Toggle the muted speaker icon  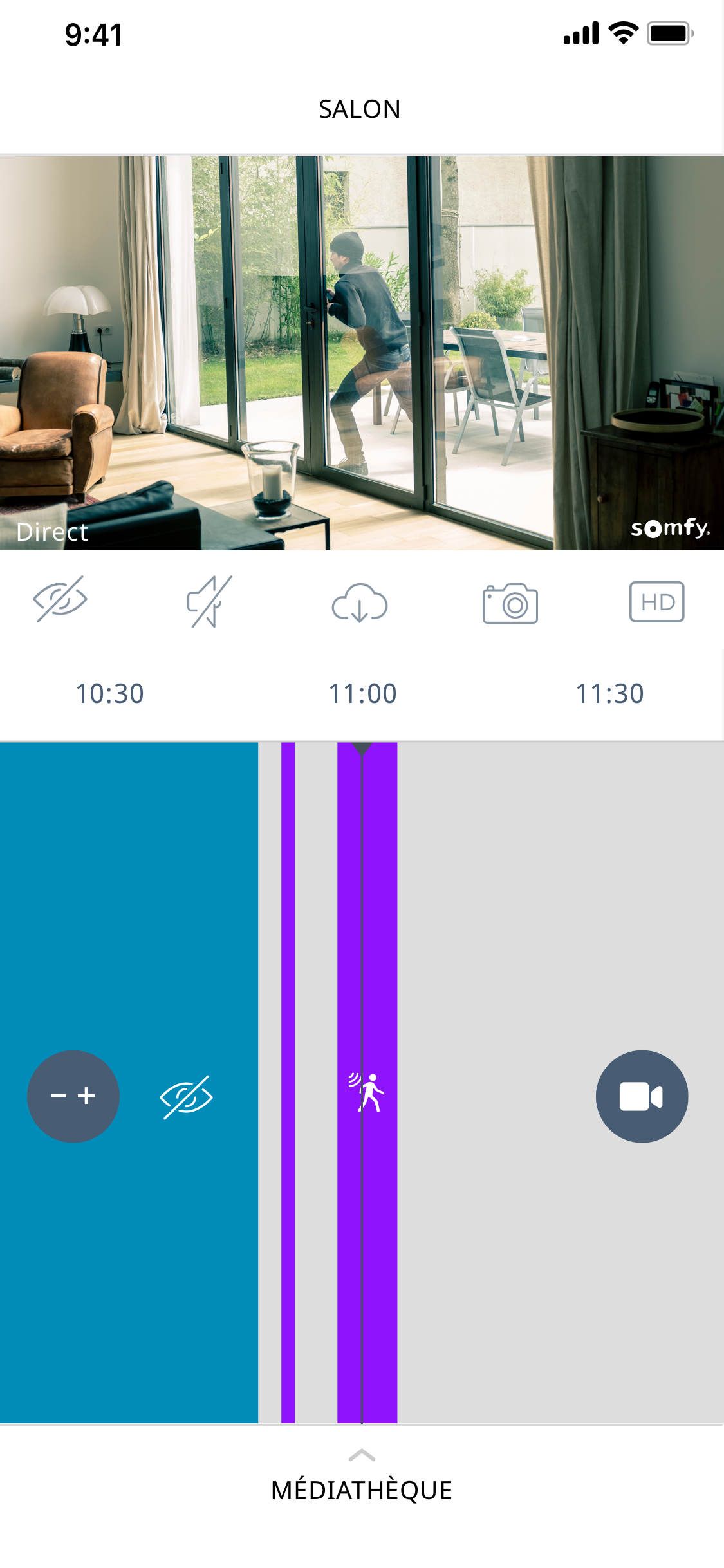209,602
